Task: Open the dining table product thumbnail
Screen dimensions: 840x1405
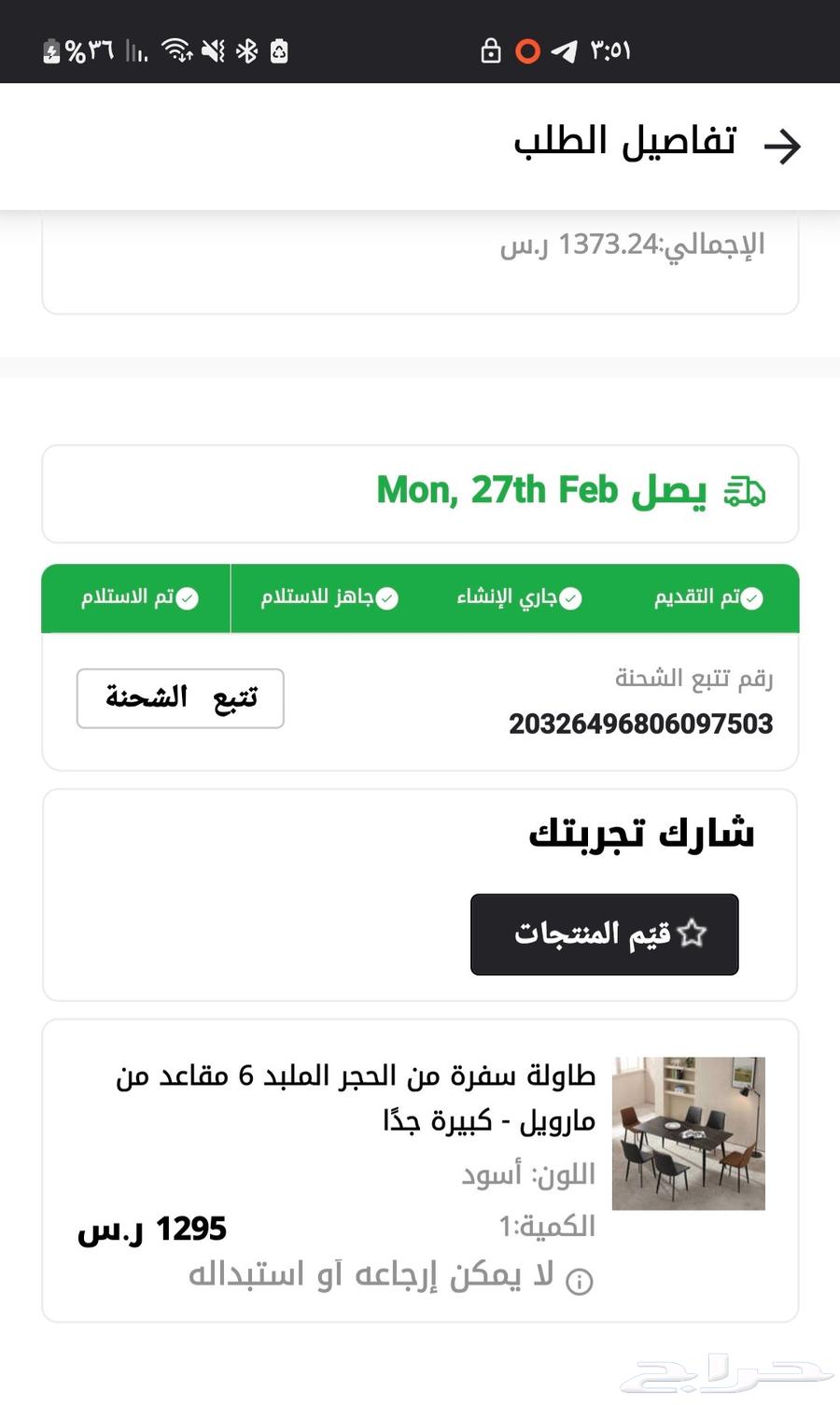Action: tap(688, 1133)
